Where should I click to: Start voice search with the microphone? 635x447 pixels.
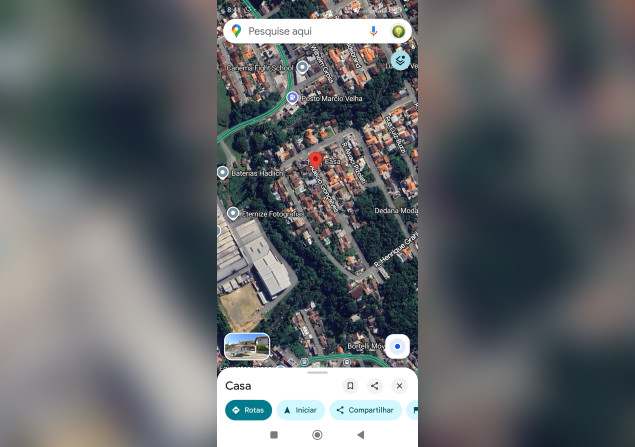pyautogui.click(x=374, y=31)
